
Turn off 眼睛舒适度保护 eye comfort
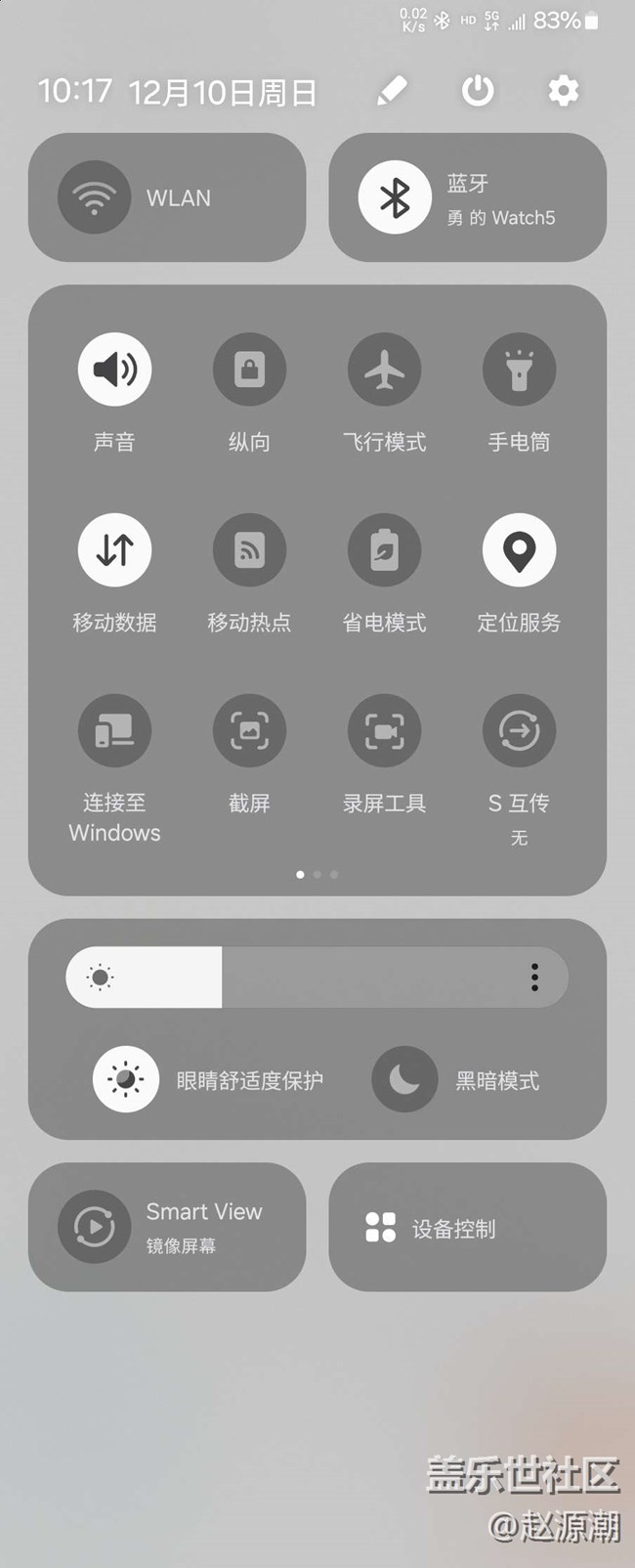click(x=126, y=1080)
